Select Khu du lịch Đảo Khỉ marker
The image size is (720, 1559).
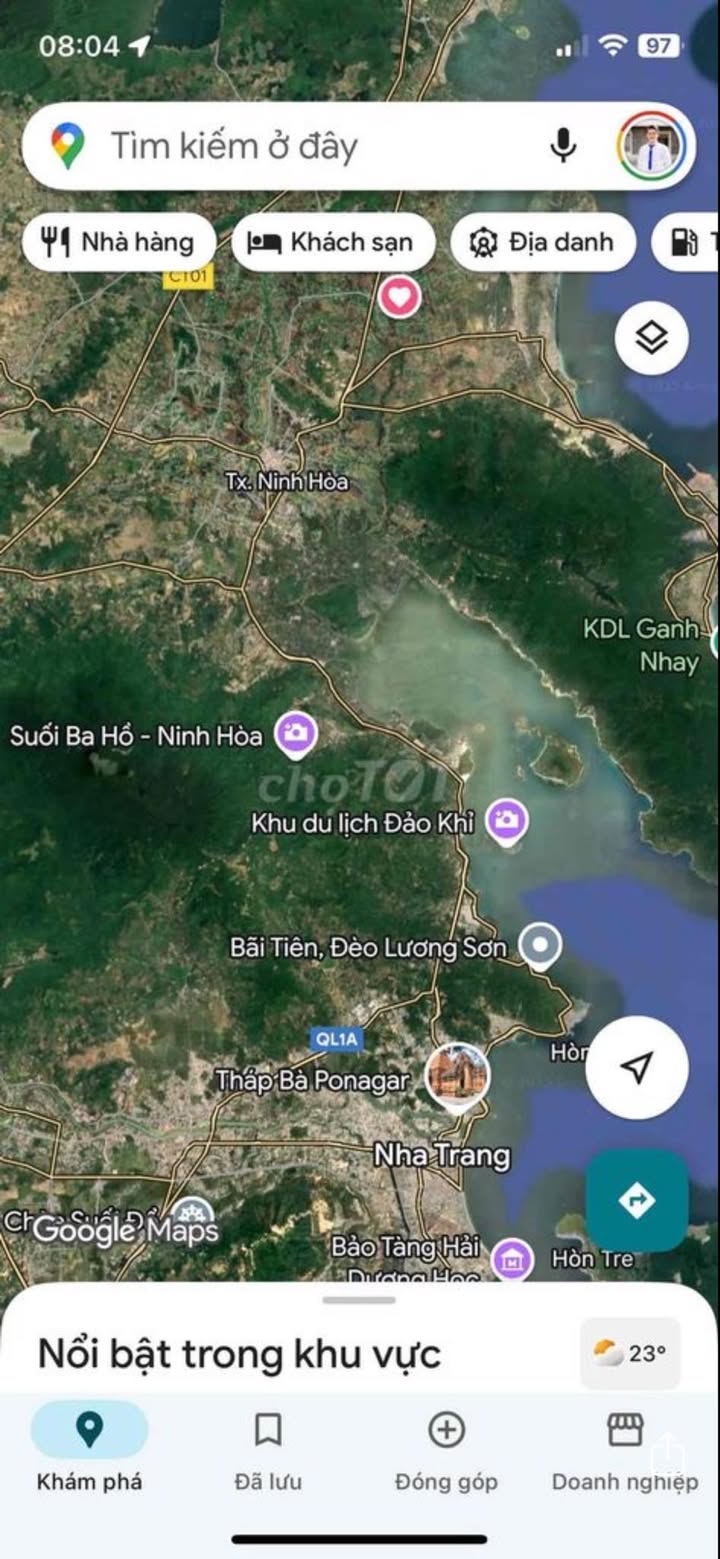pos(507,822)
